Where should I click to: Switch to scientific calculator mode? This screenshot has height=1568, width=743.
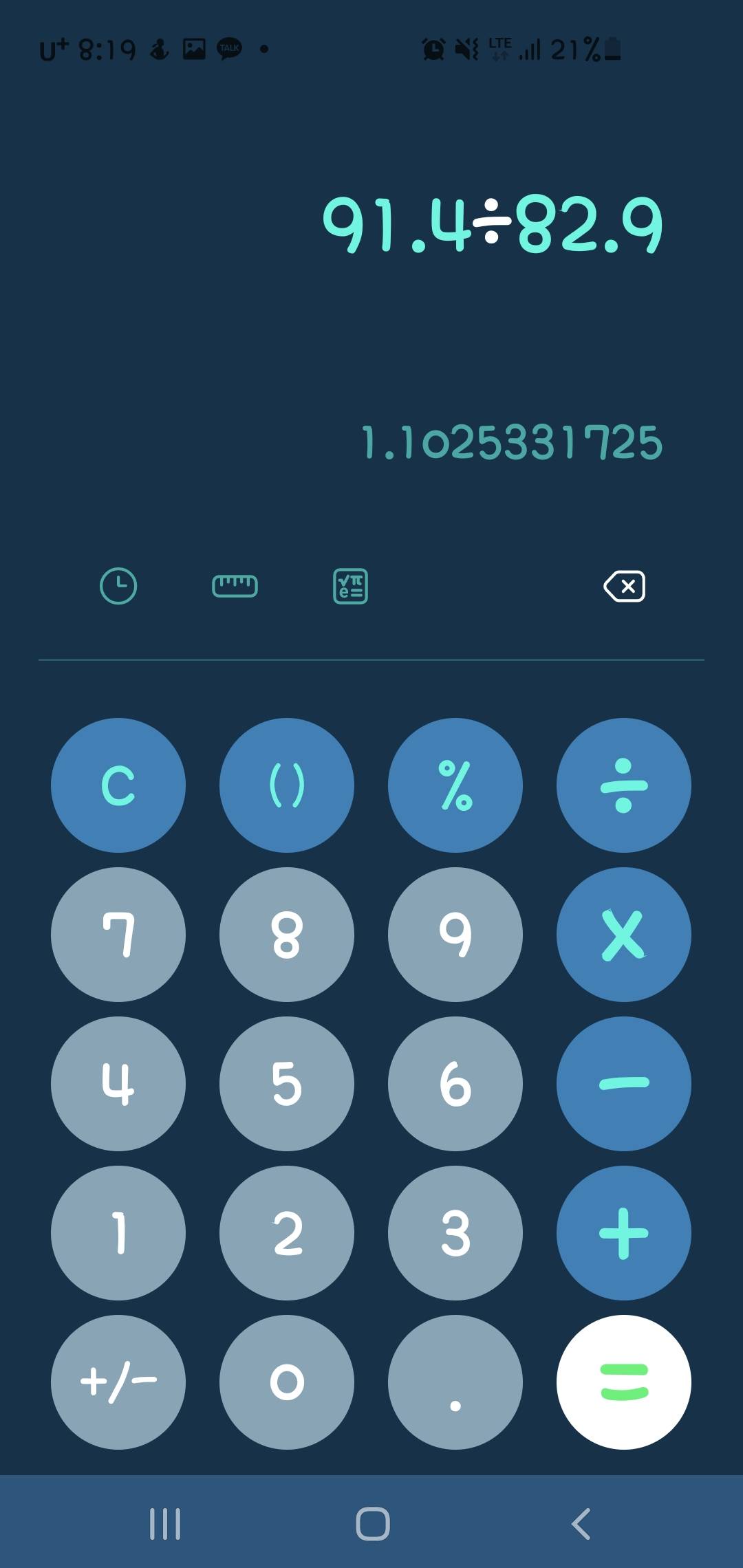click(350, 587)
